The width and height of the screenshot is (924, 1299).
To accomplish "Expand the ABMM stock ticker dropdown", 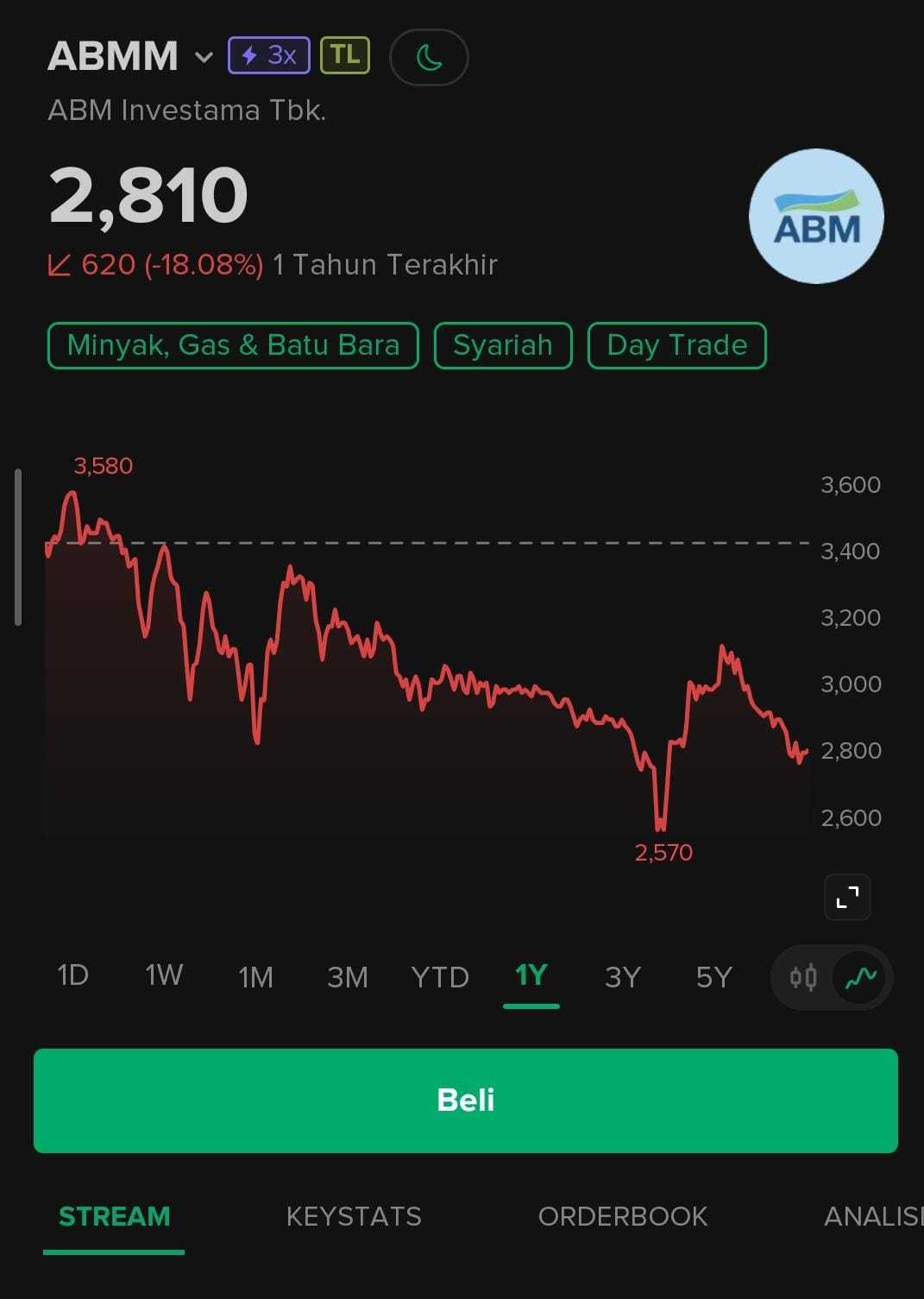I will point(204,58).
